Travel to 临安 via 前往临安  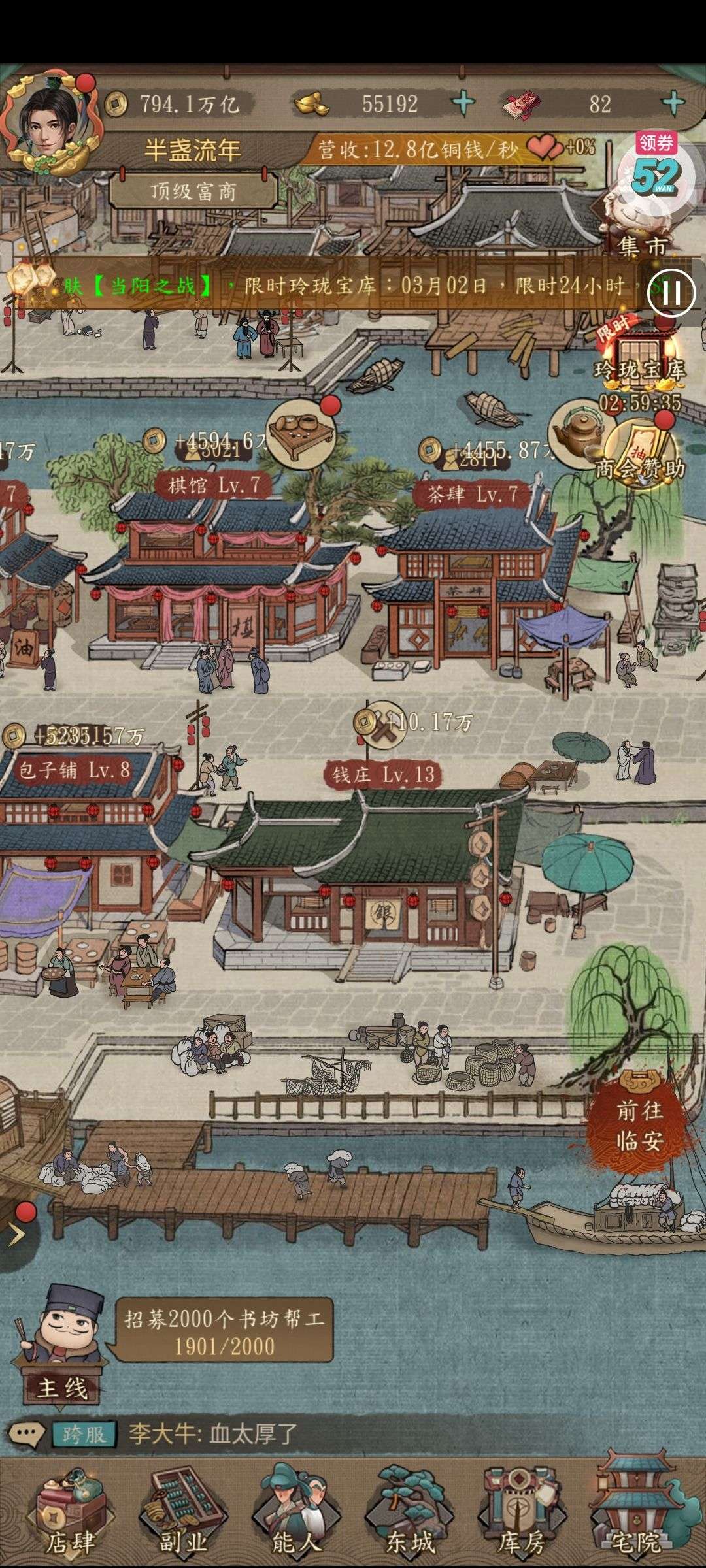click(639, 1126)
